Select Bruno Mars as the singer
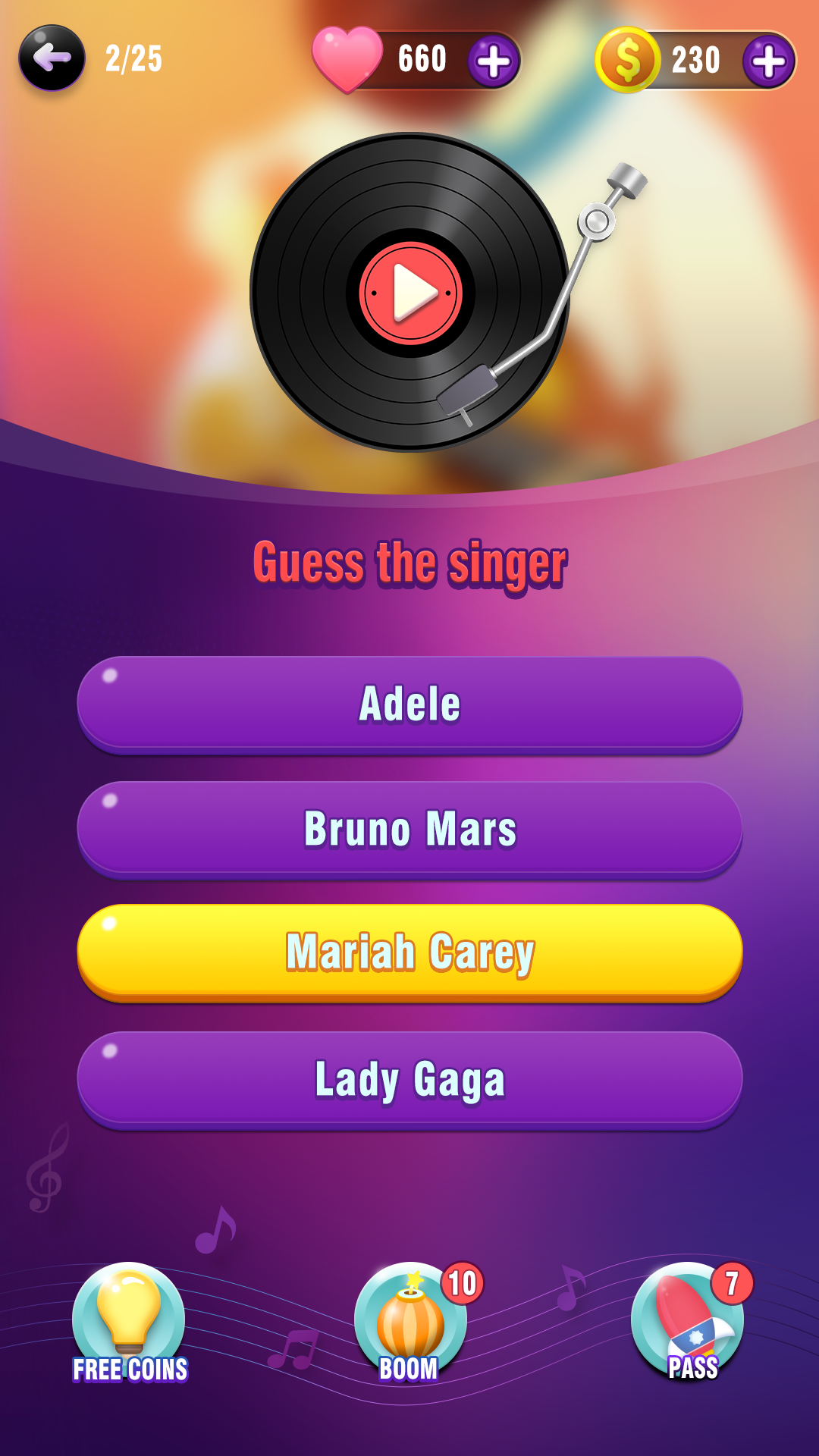 coord(409,829)
